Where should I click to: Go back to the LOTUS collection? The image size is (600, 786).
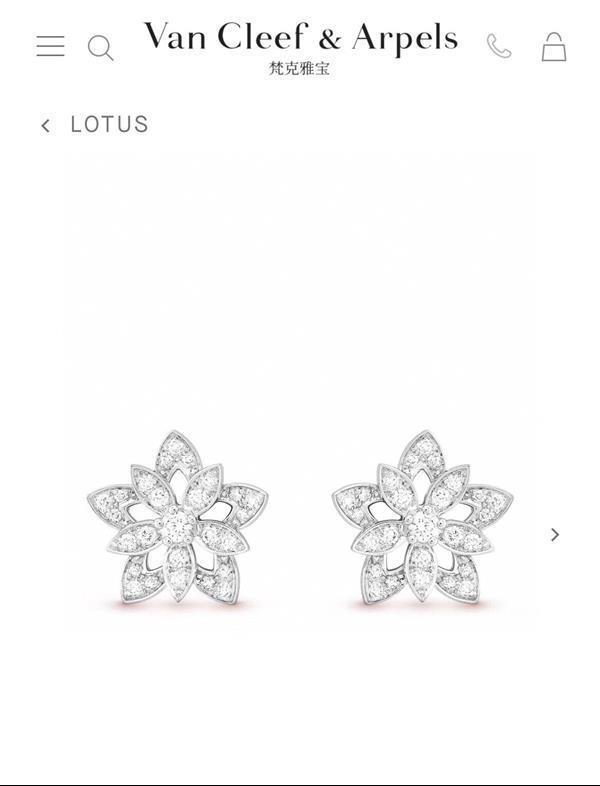[x=95, y=125]
